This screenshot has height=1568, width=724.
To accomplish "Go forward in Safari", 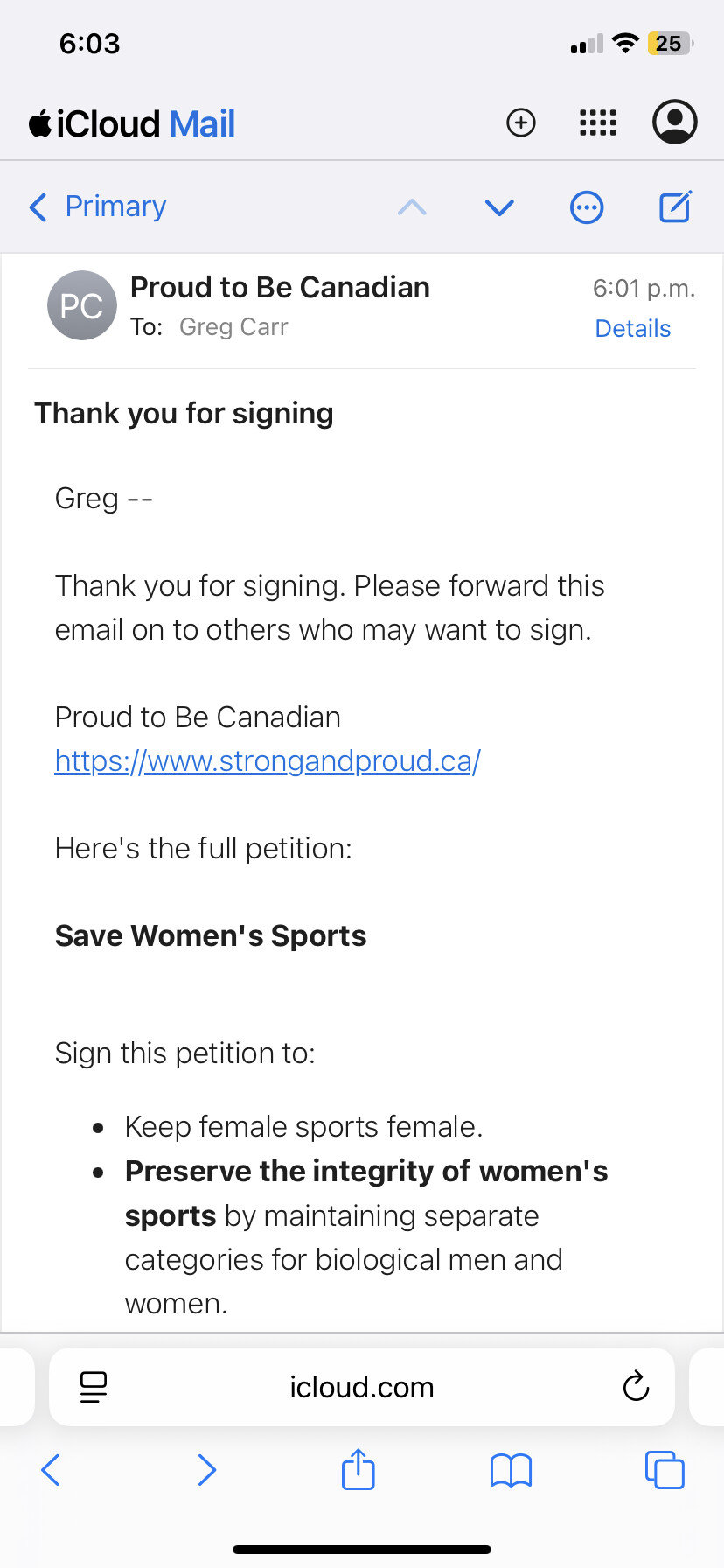I will coord(206,1470).
